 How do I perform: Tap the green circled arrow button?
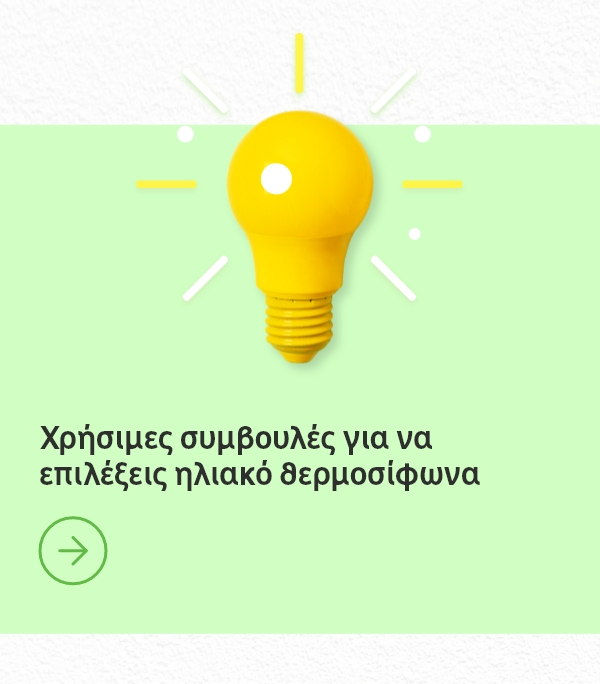(73, 550)
